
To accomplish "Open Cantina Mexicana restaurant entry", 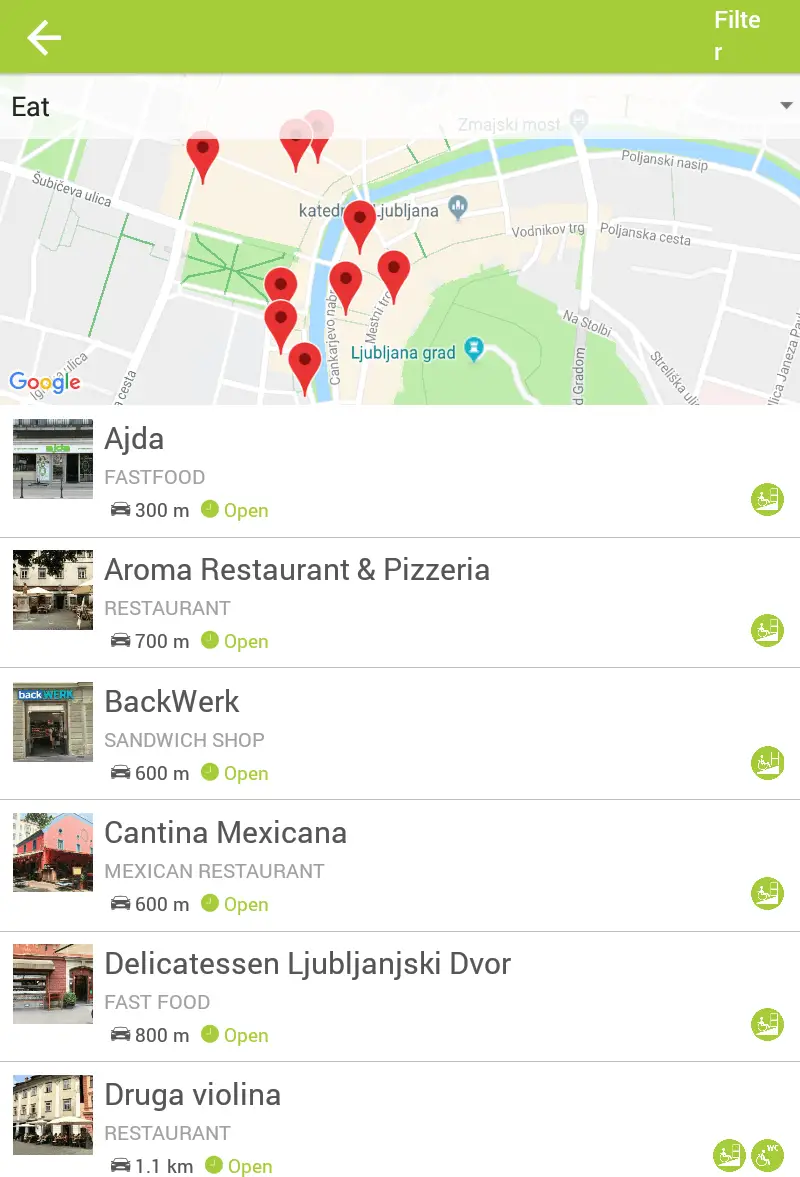I will (400, 865).
